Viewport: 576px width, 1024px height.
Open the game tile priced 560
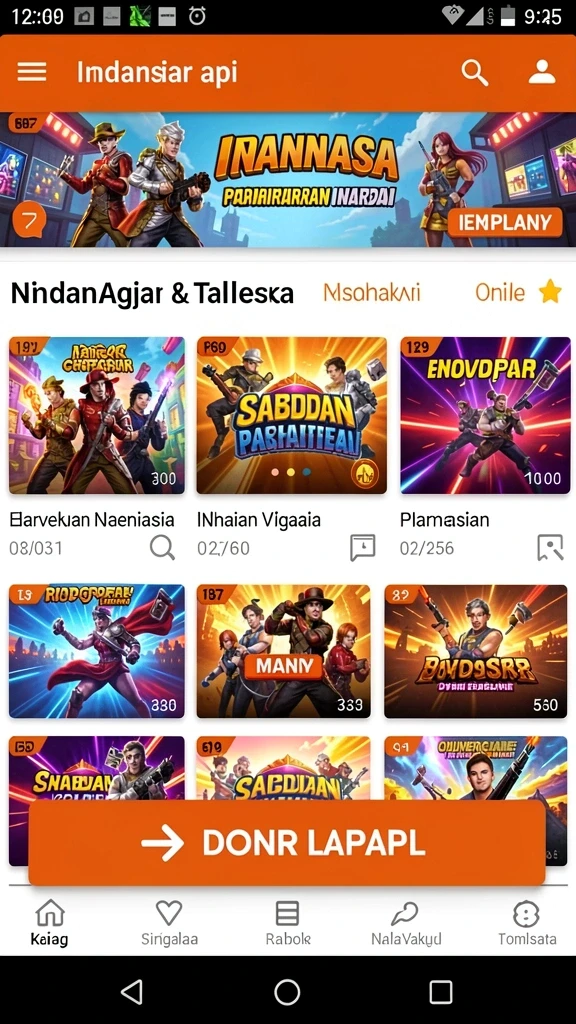(475, 651)
